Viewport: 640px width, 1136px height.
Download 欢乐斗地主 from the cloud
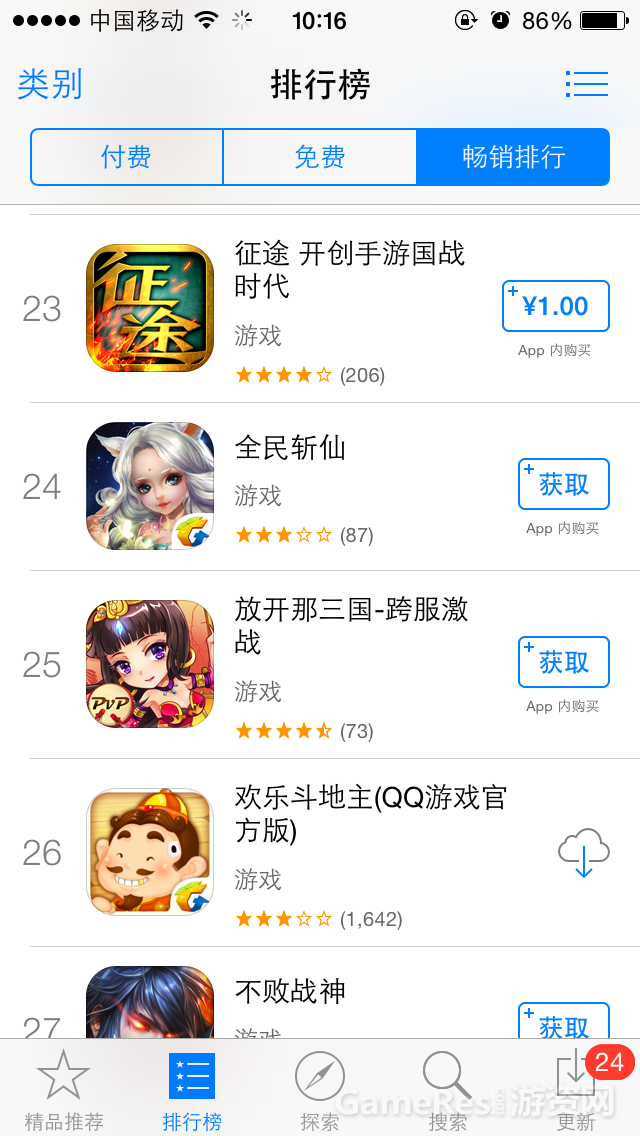(584, 853)
